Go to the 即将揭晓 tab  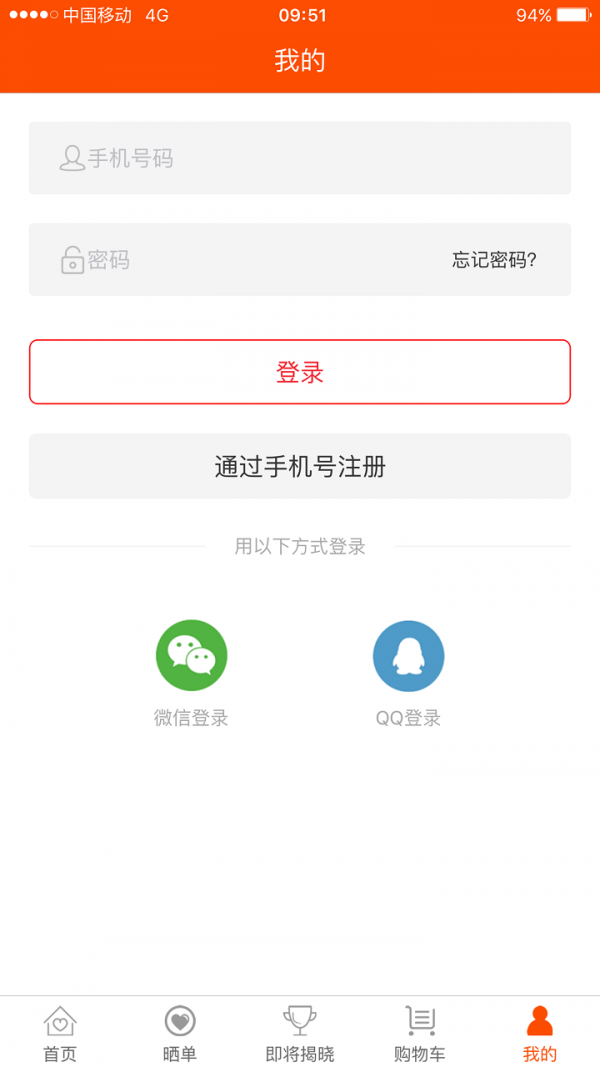(300, 1032)
